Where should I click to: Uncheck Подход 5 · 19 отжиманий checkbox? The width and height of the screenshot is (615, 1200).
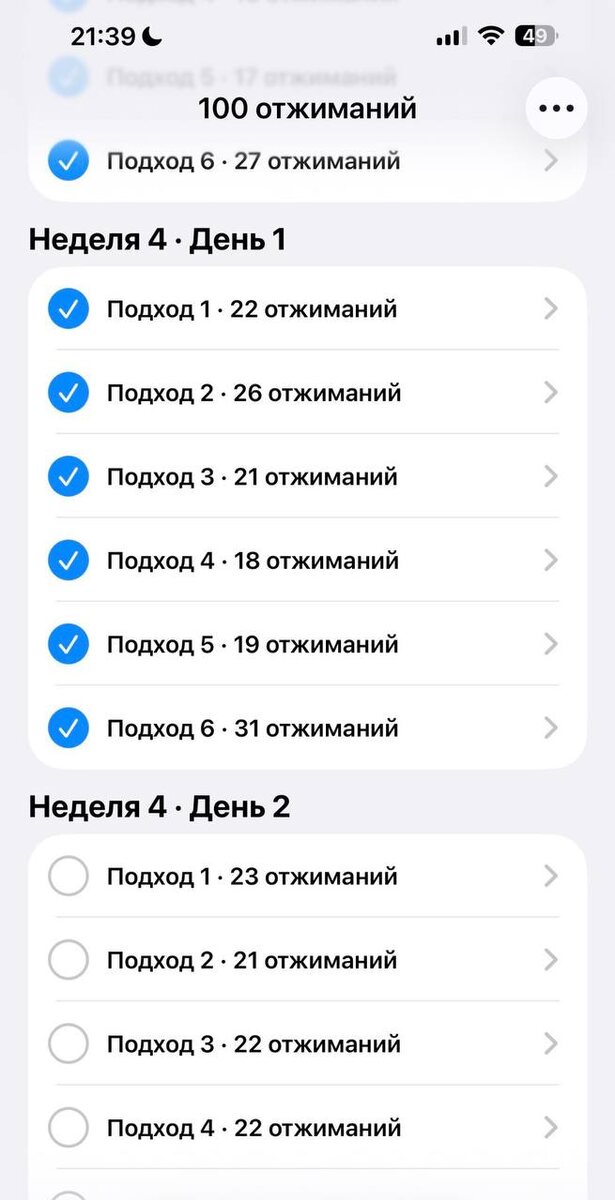[68, 645]
